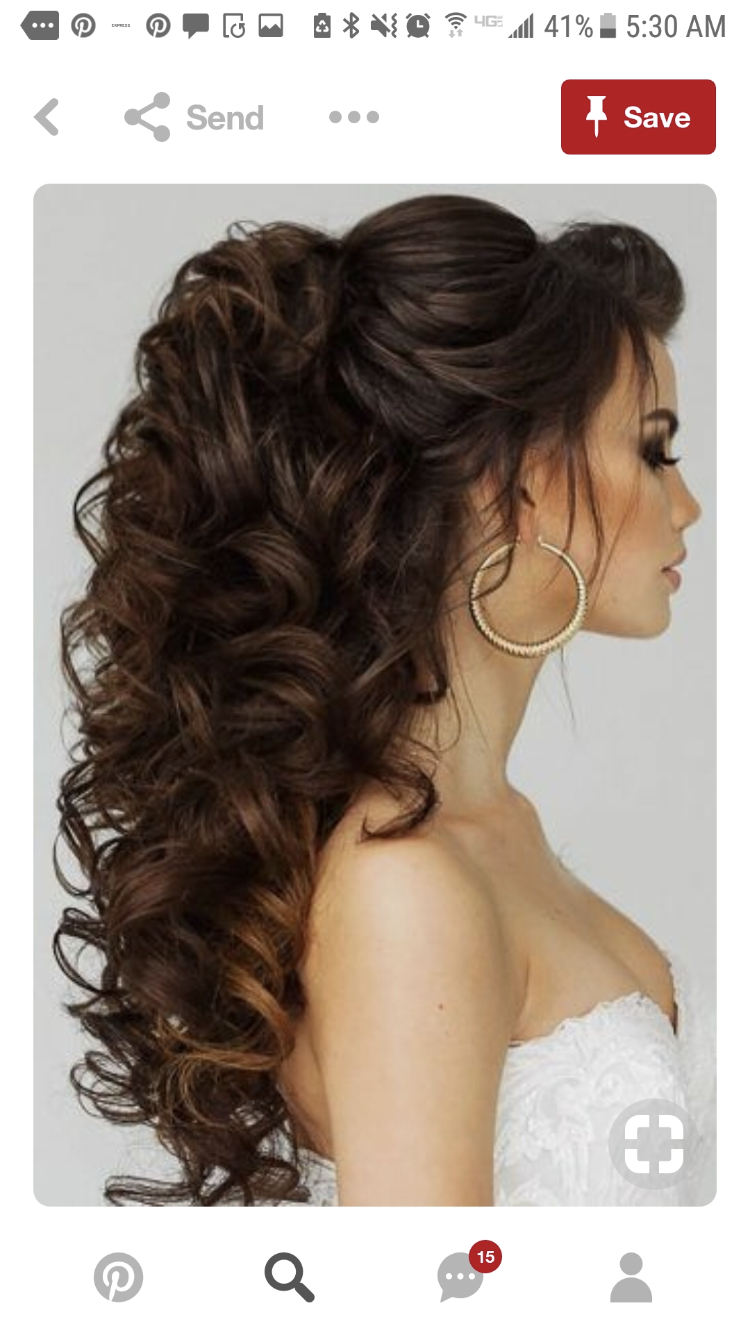Send this pin to someone

tap(194, 118)
